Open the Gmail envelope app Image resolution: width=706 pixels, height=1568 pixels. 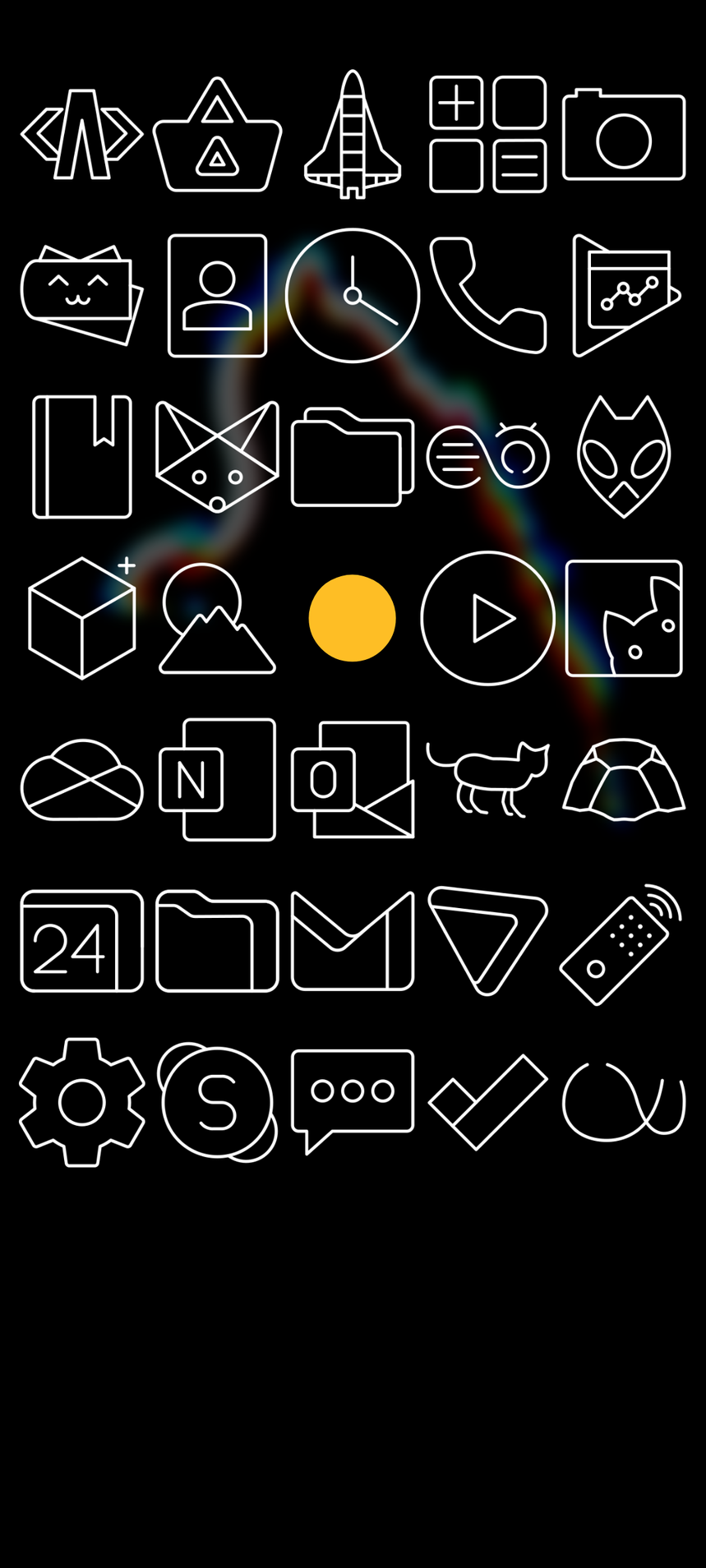[x=353, y=941]
